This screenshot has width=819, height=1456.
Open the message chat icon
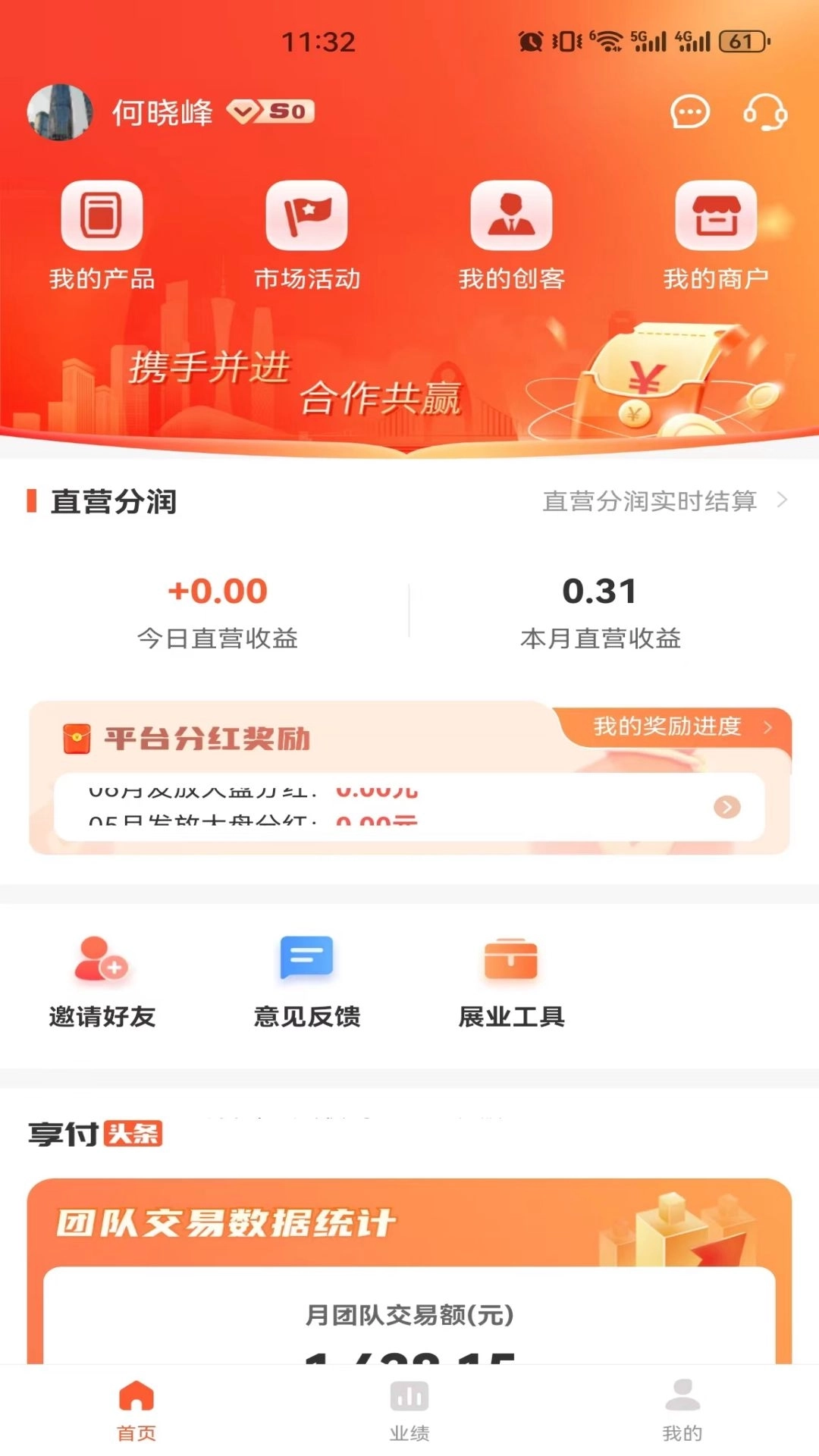pyautogui.click(x=689, y=114)
